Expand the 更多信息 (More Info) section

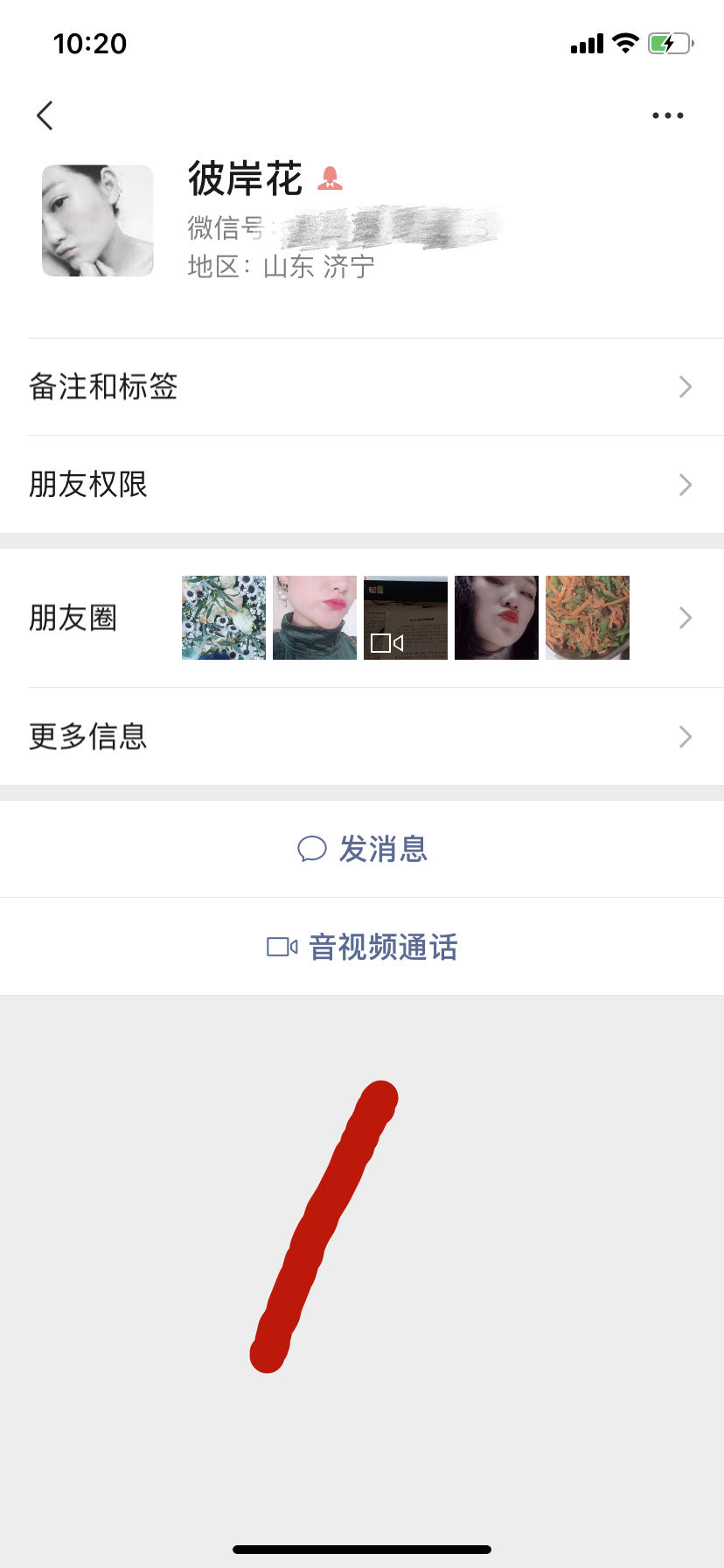(87, 736)
